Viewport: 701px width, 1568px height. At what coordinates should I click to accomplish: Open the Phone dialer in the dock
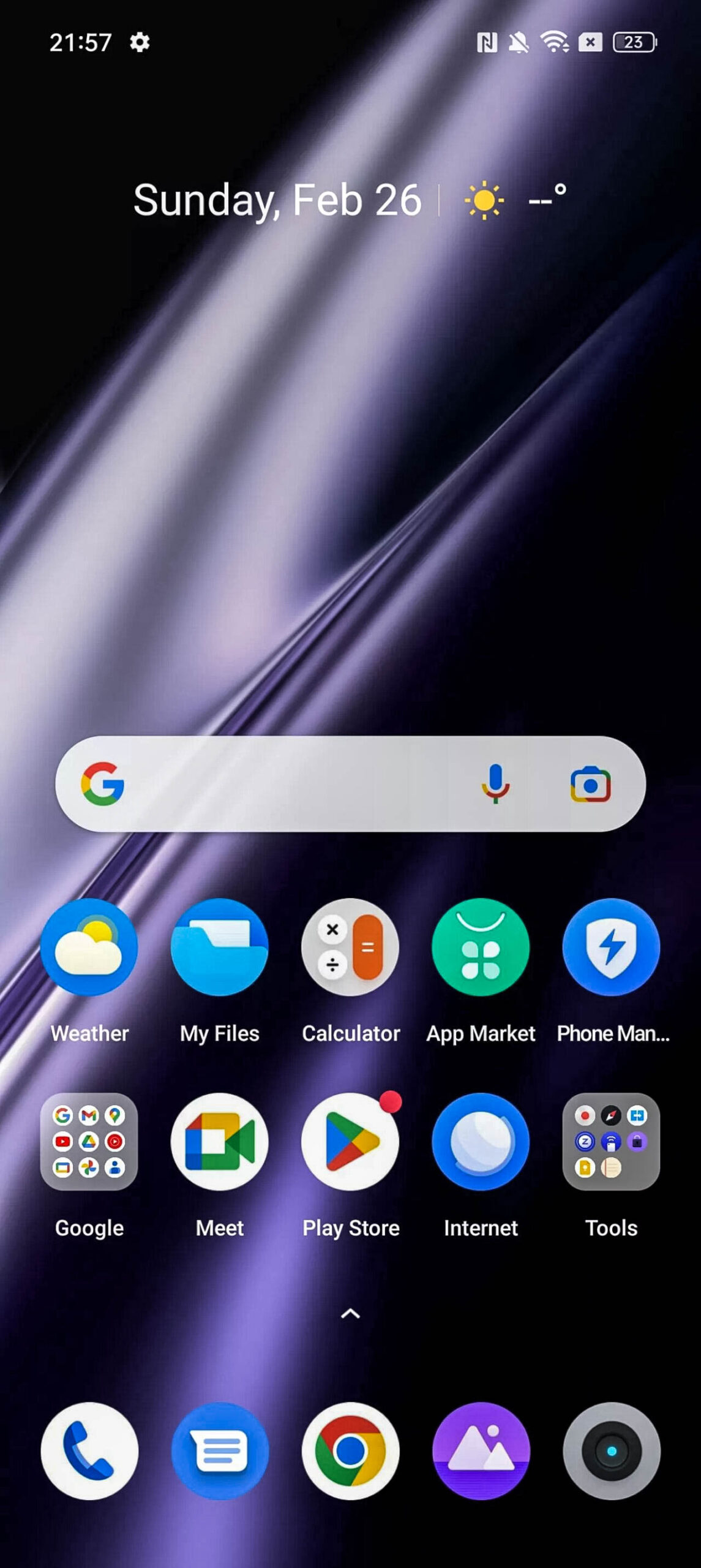89,1450
